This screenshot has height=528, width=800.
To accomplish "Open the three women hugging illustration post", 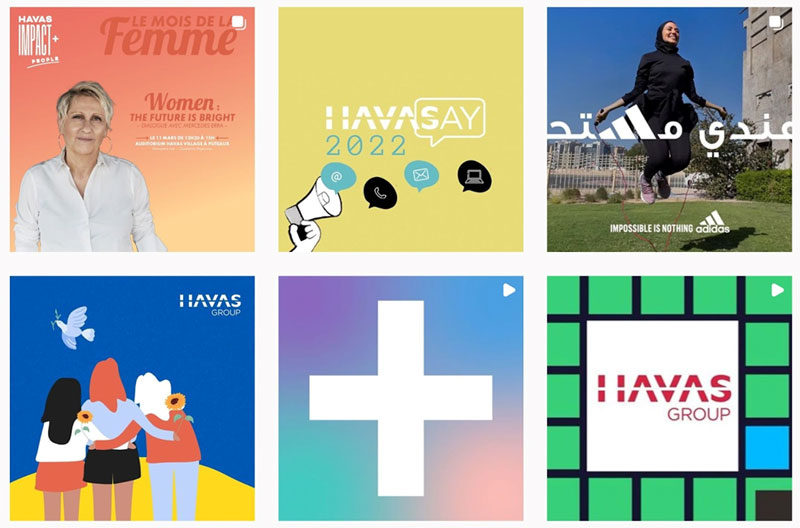I will [x=132, y=398].
